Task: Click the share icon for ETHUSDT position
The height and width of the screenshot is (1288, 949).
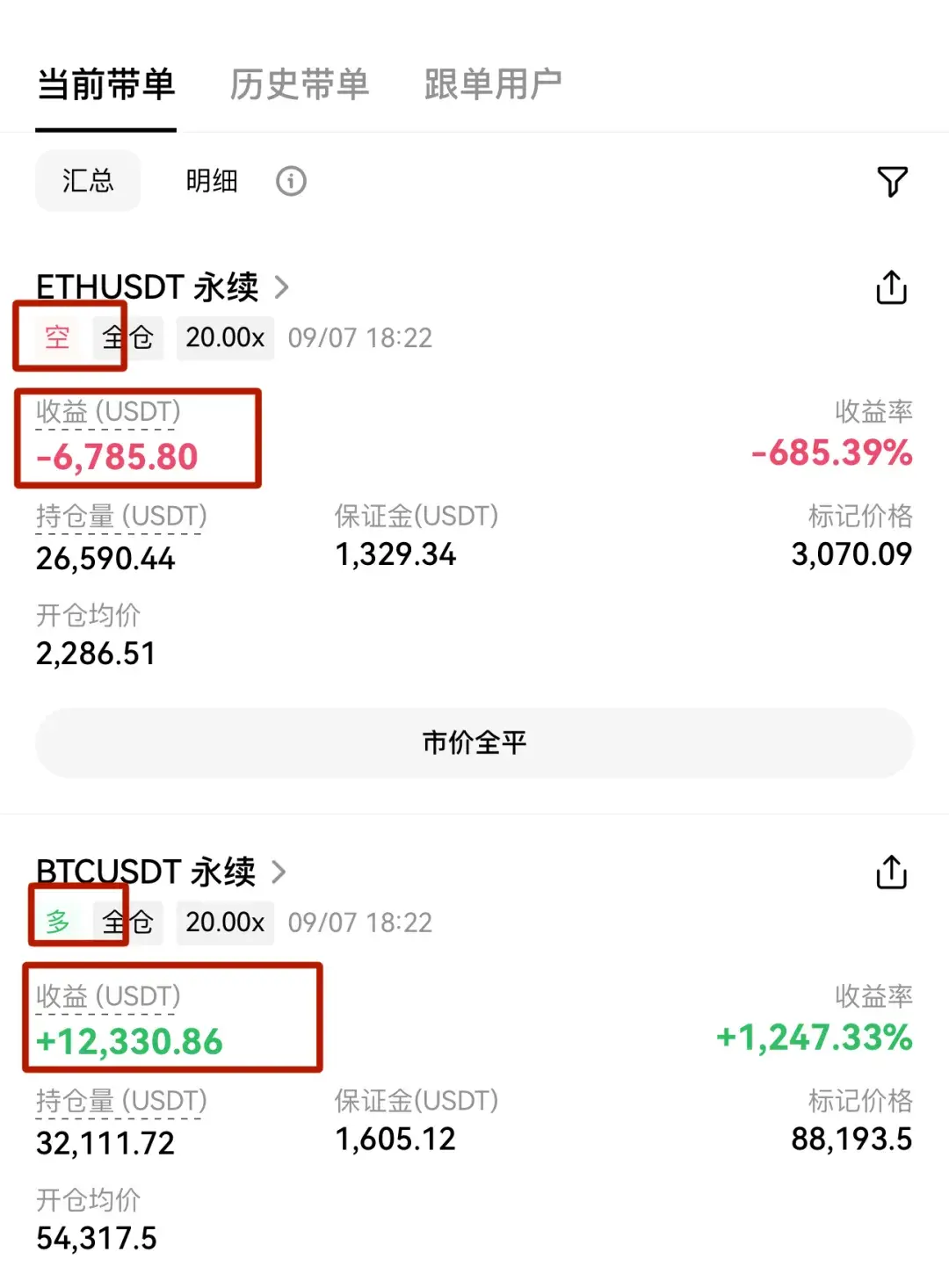Action: point(891,287)
